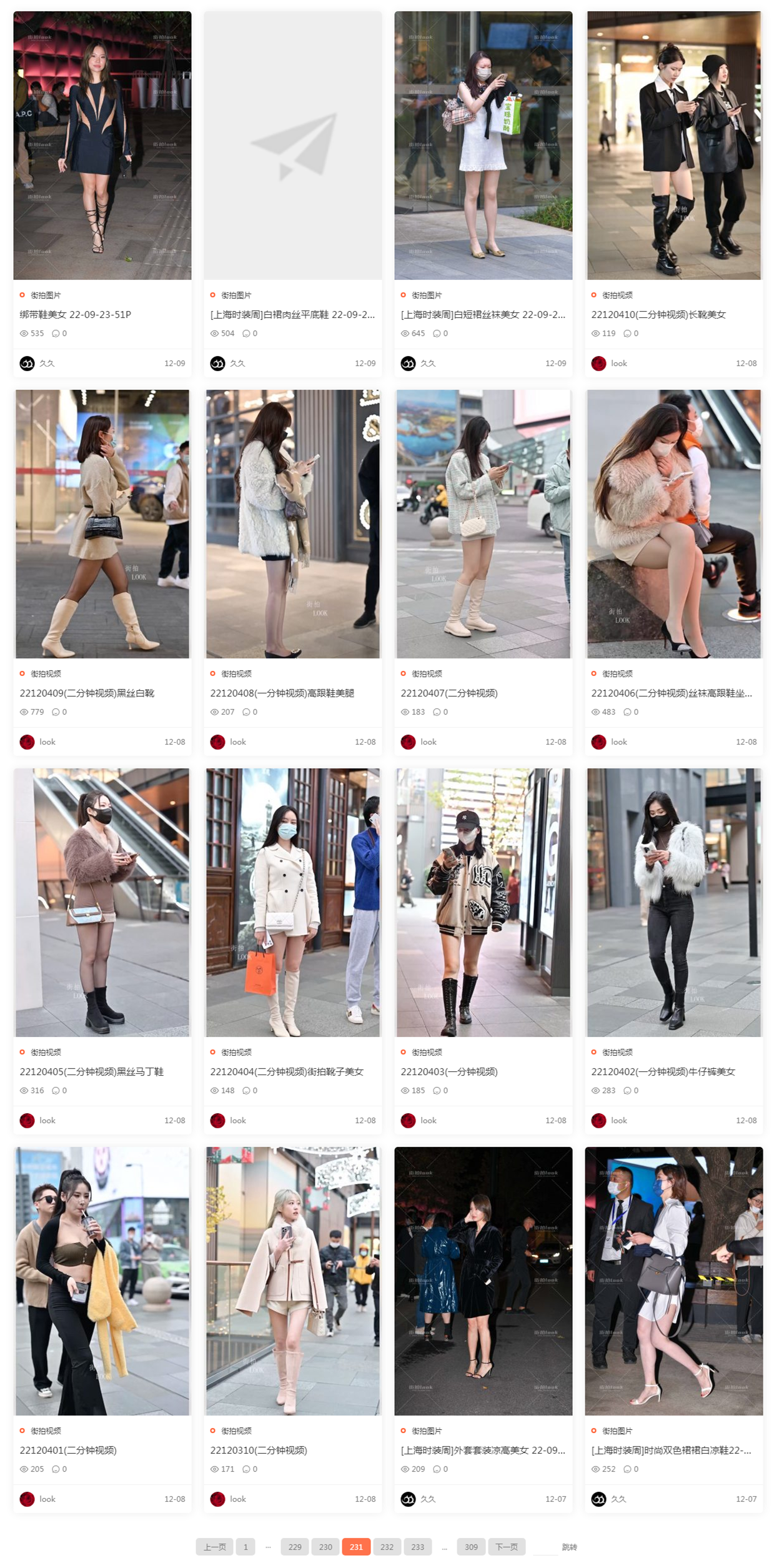Go to the previous page 上一页
This screenshot has height=1568, width=784.
(x=214, y=1547)
